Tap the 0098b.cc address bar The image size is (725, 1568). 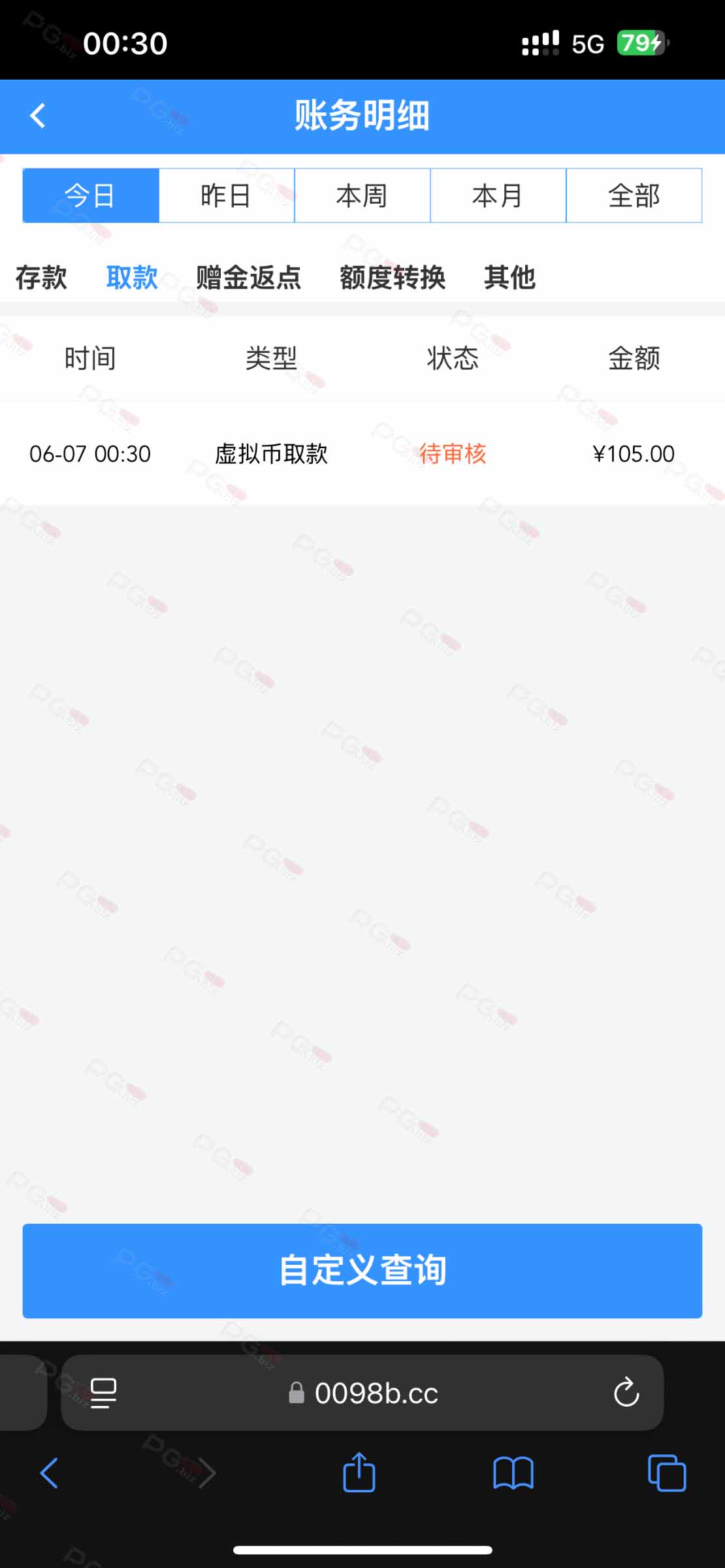[362, 1393]
